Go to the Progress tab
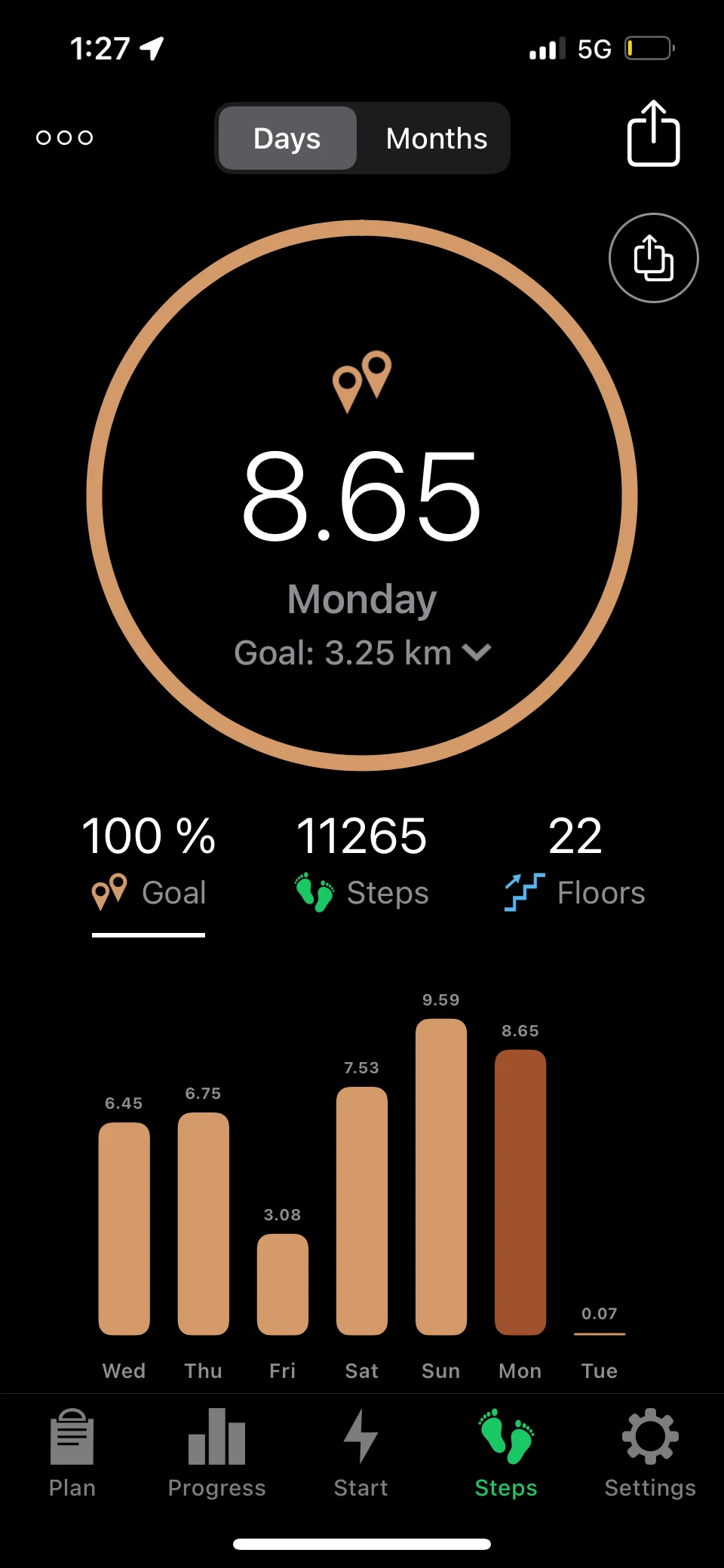724x1568 pixels. (217, 1453)
